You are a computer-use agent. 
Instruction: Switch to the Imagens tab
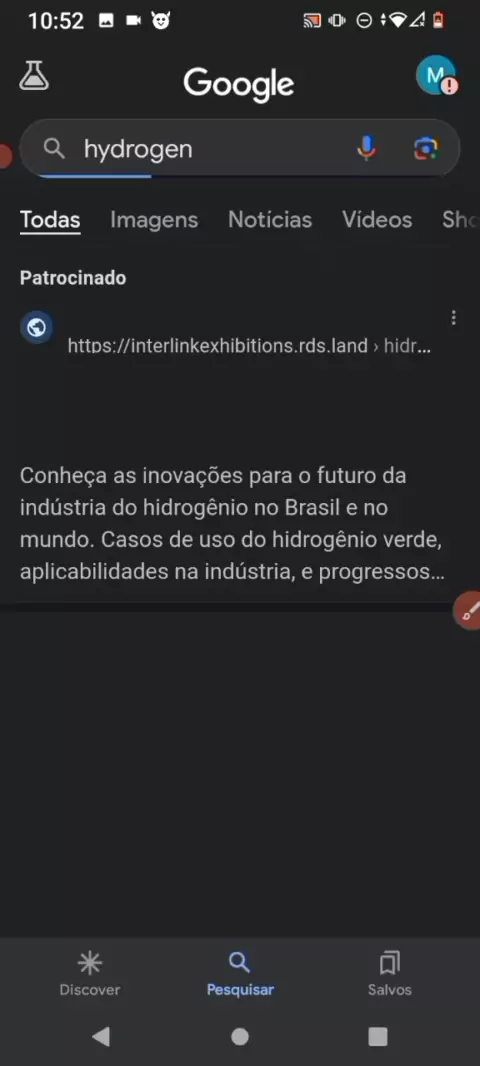pyautogui.click(x=154, y=220)
